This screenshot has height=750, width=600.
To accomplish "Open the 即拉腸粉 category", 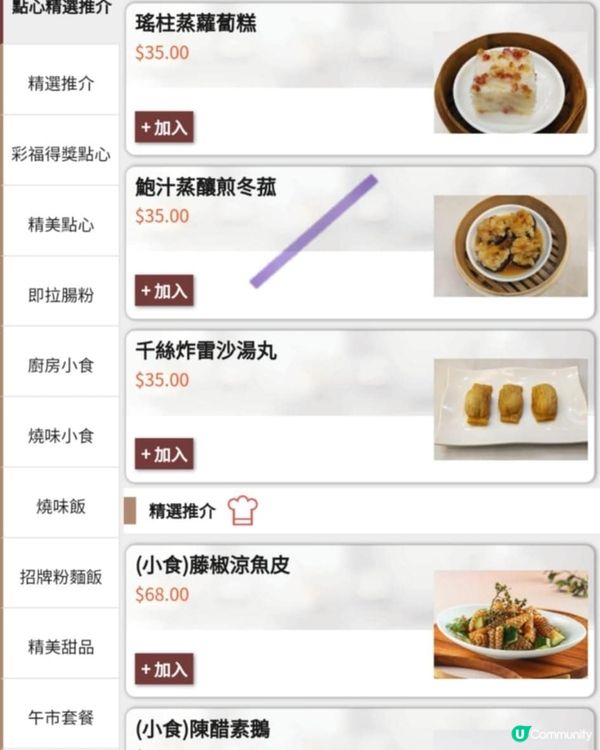I will [61, 295].
